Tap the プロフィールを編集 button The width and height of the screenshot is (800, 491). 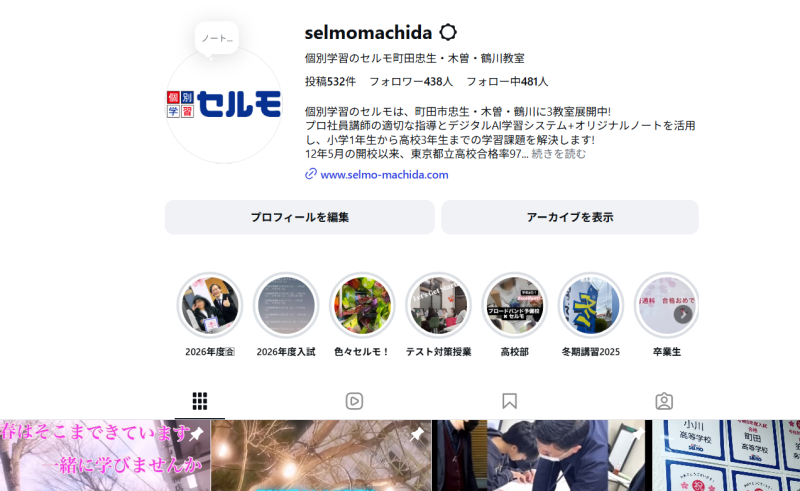pos(299,217)
